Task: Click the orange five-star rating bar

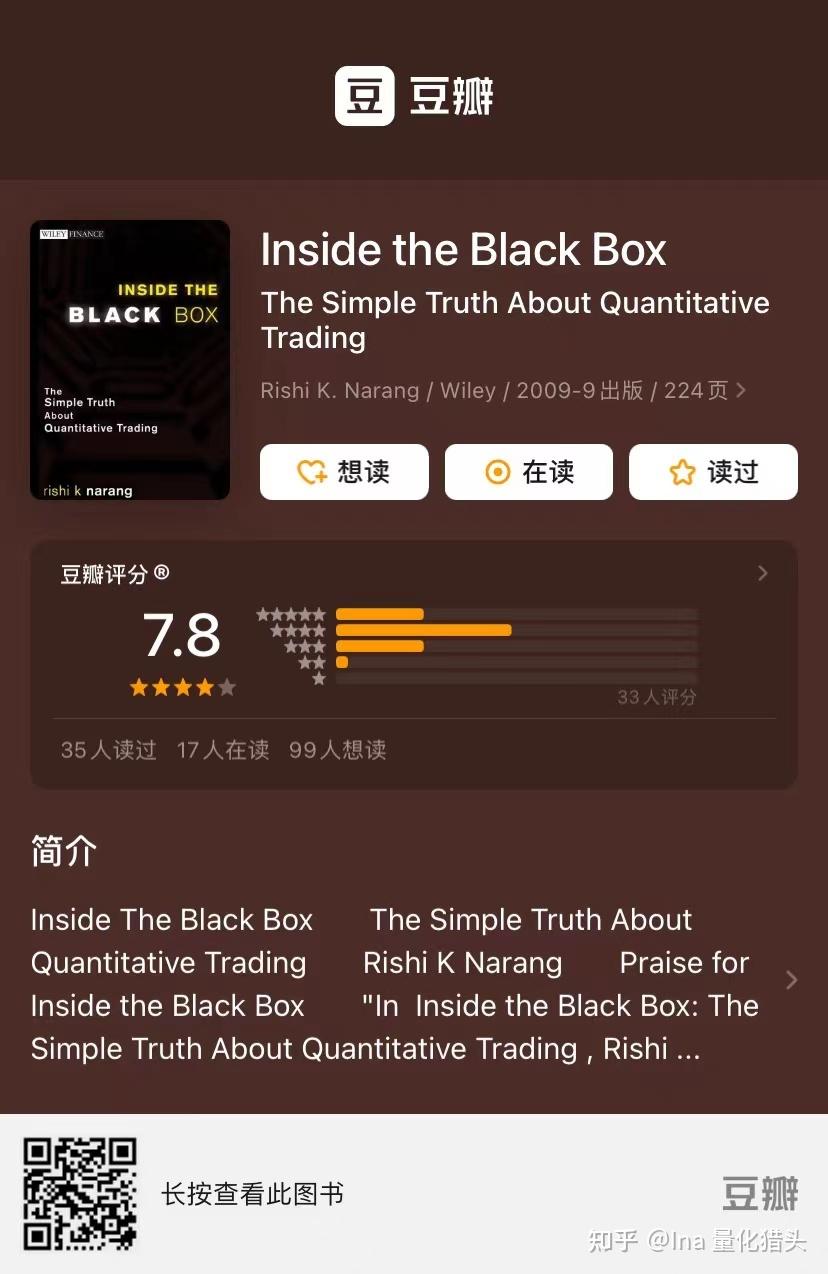Action: 380,614
